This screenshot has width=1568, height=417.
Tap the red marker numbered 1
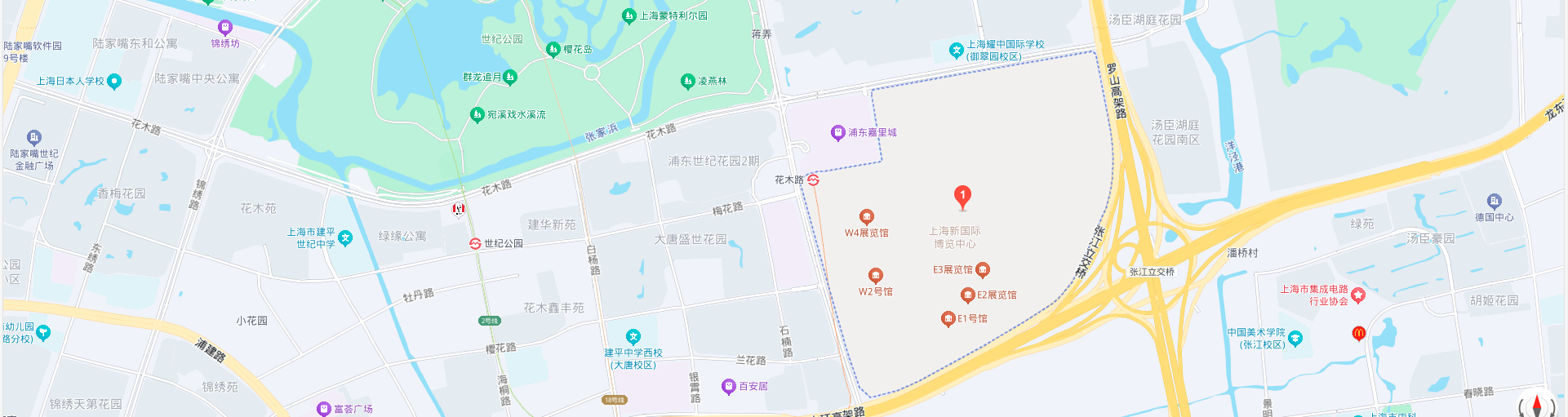click(x=962, y=197)
